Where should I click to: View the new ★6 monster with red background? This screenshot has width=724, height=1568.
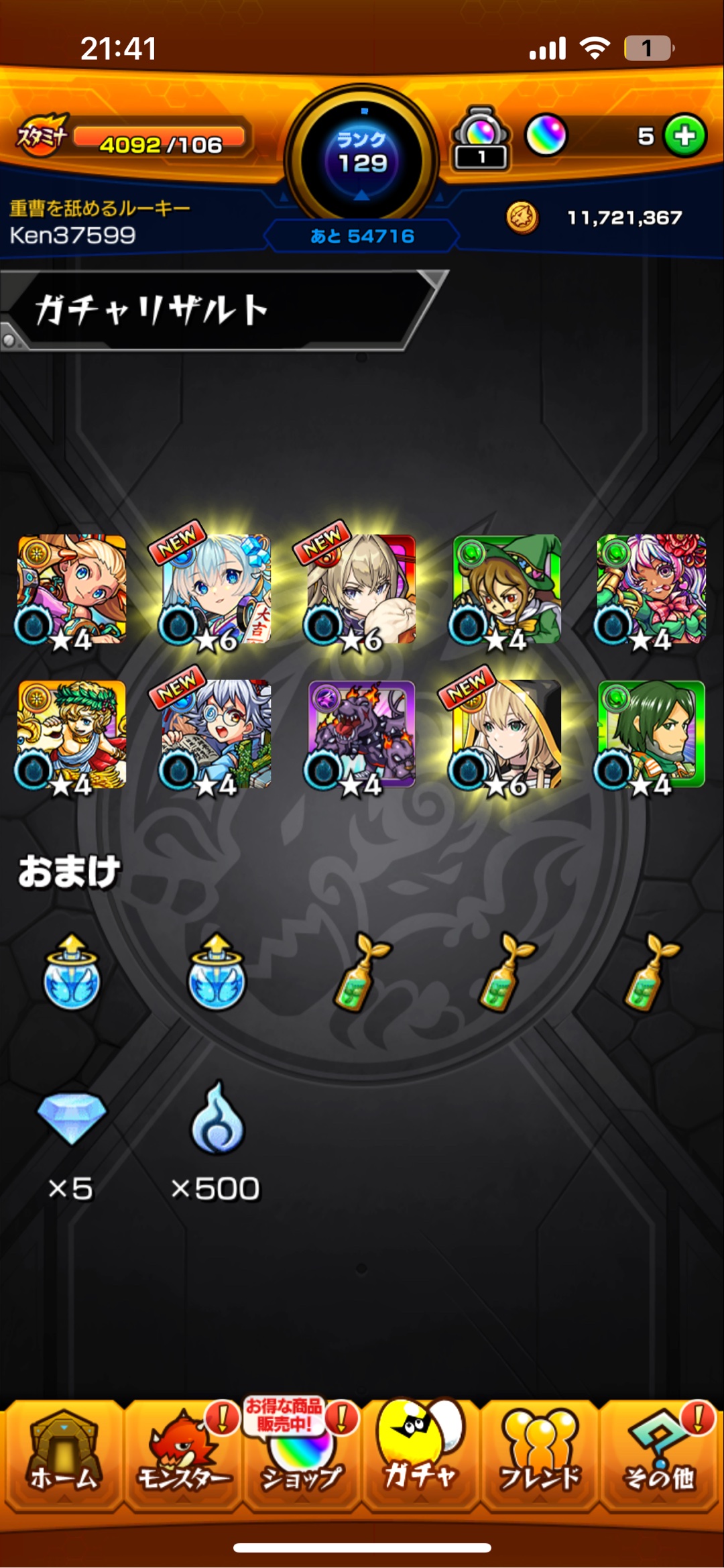(361, 589)
